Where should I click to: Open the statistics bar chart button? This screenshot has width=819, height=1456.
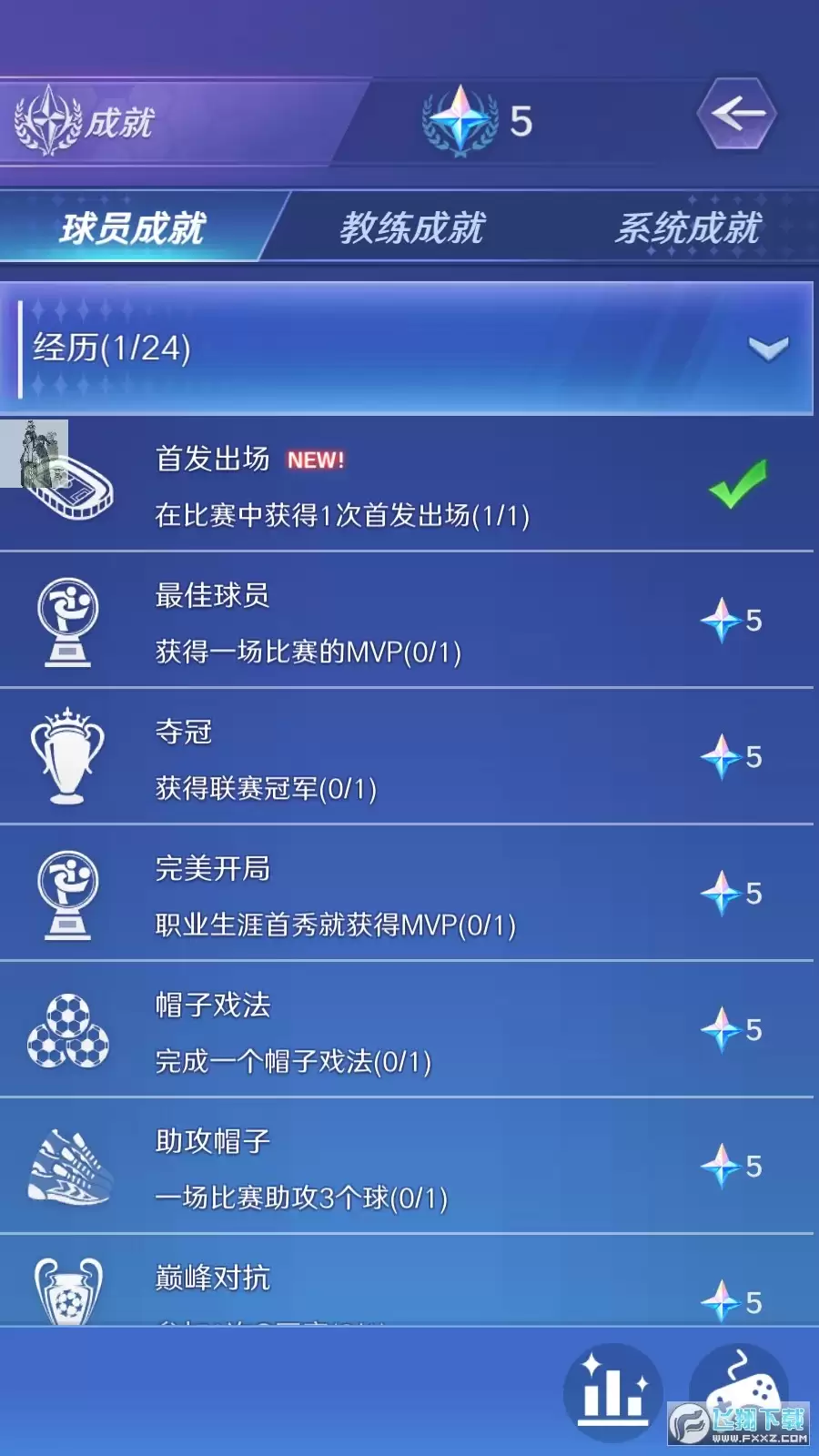[x=612, y=1392]
